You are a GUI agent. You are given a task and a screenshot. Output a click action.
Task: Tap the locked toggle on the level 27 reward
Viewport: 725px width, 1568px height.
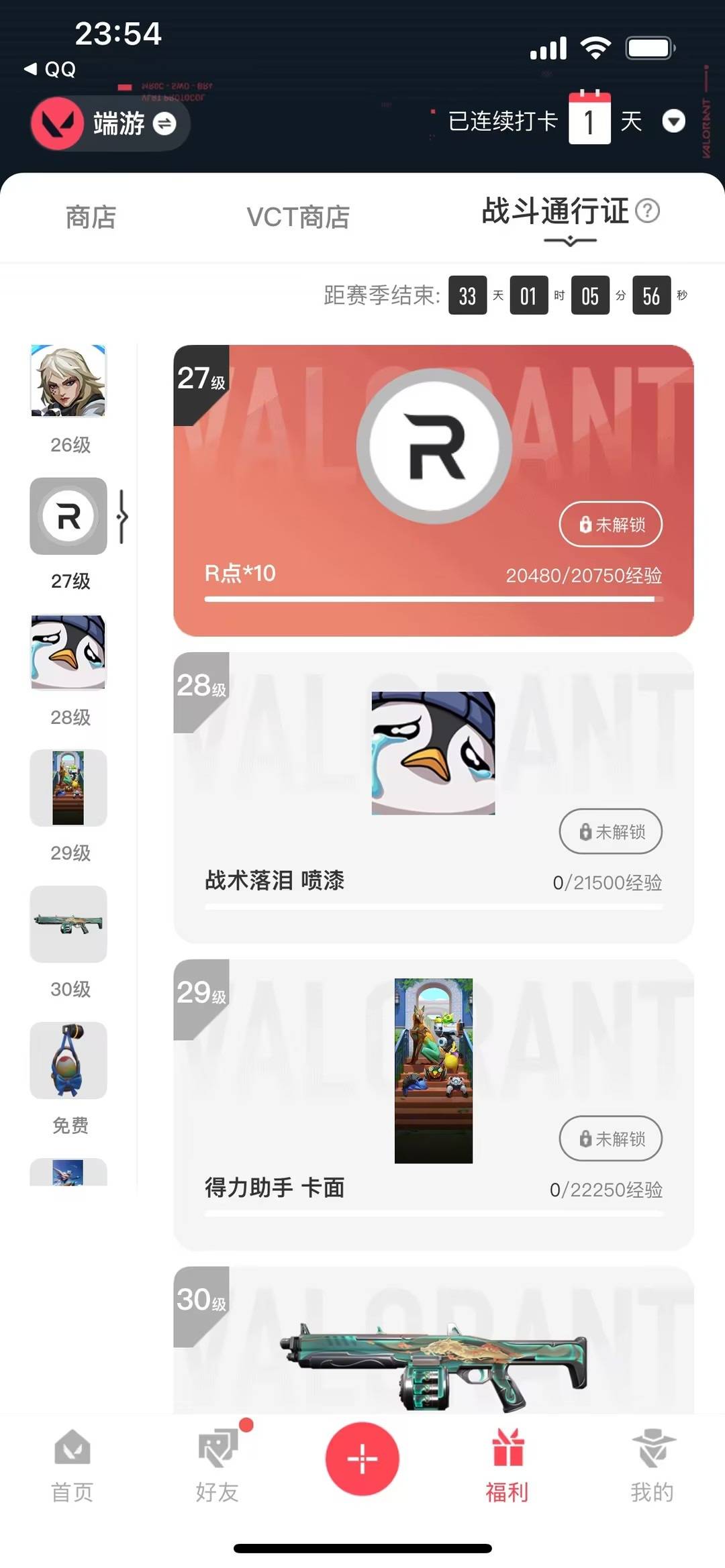point(610,525)
